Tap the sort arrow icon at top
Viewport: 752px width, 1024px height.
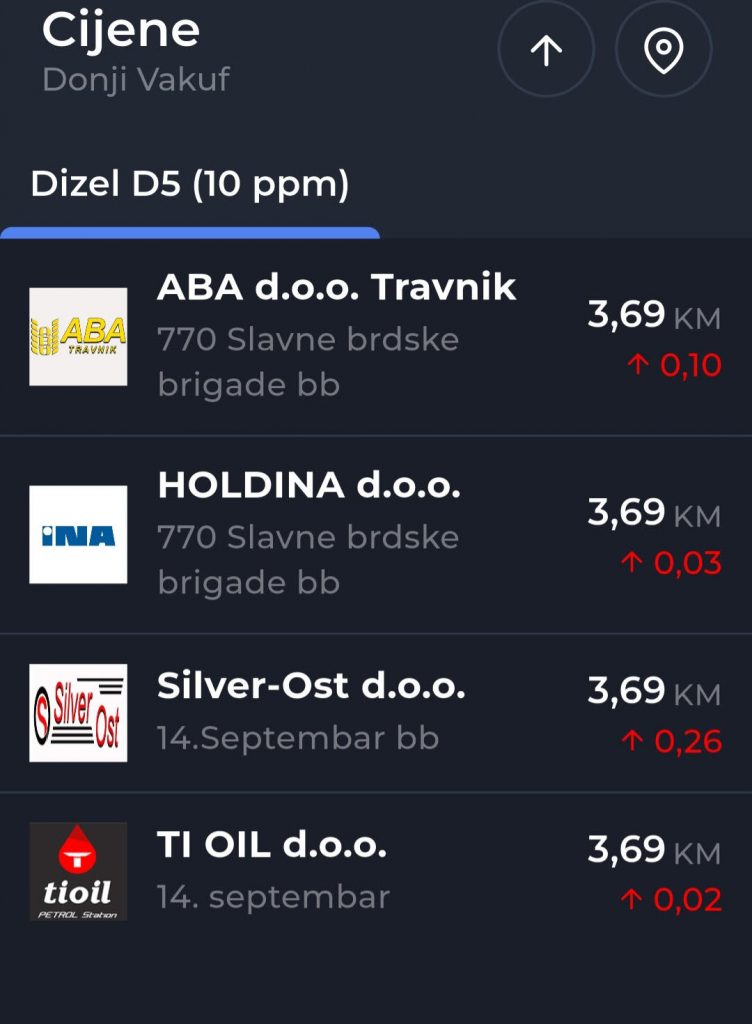pyautogui.click(x=545, y=49)
